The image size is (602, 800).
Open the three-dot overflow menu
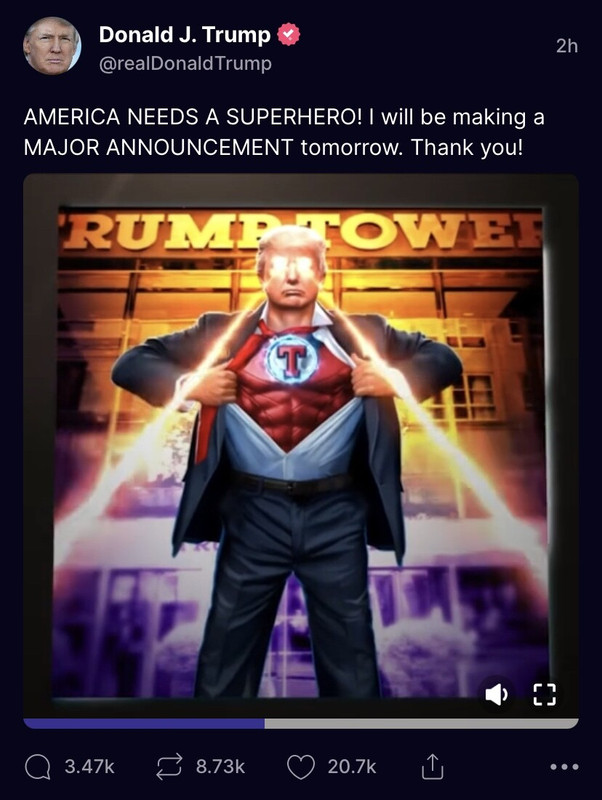coord(564,768)
